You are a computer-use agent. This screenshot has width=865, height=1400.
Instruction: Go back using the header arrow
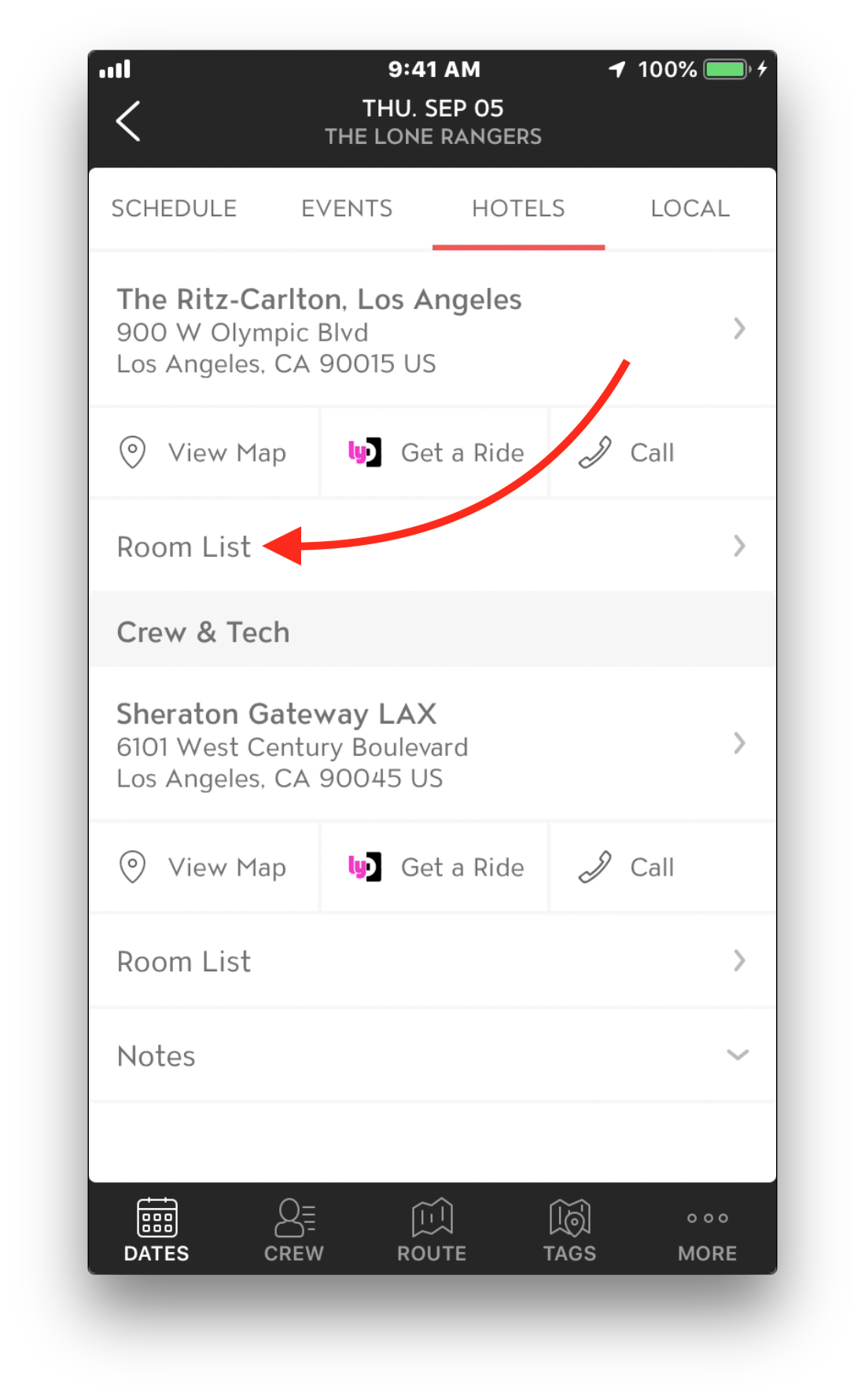point(128,121)
